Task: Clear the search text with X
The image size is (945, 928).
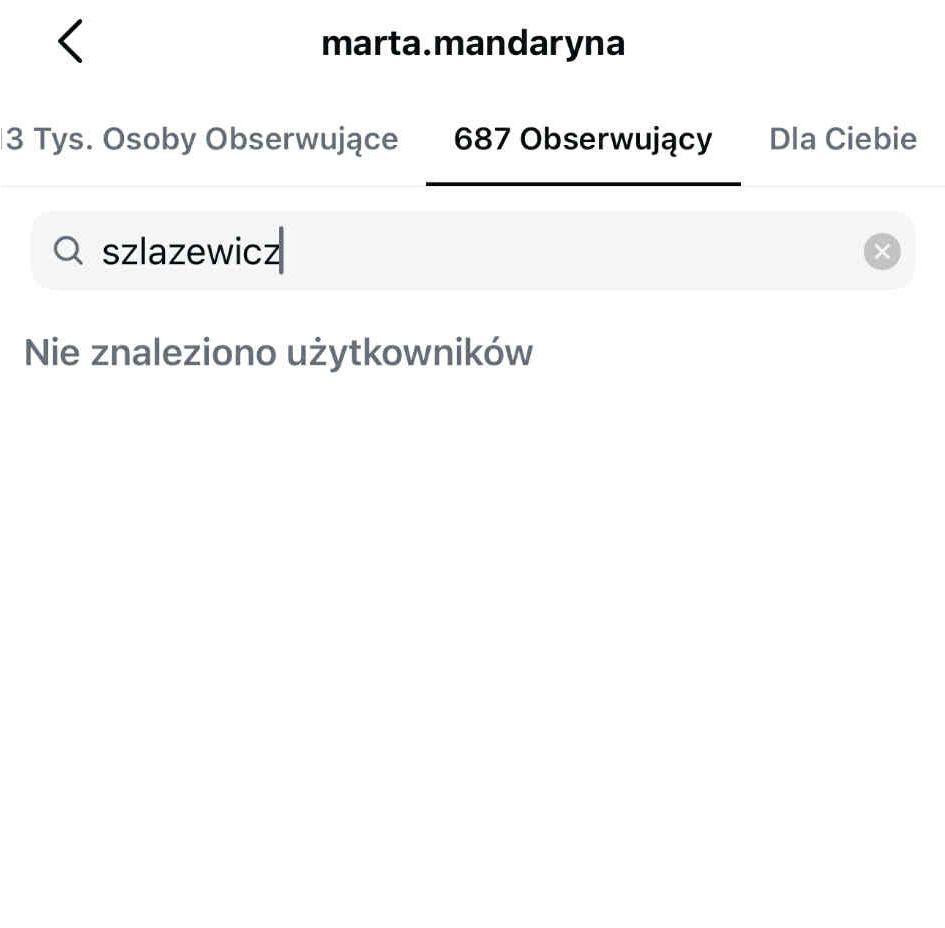Action: [x=881, y=252]
